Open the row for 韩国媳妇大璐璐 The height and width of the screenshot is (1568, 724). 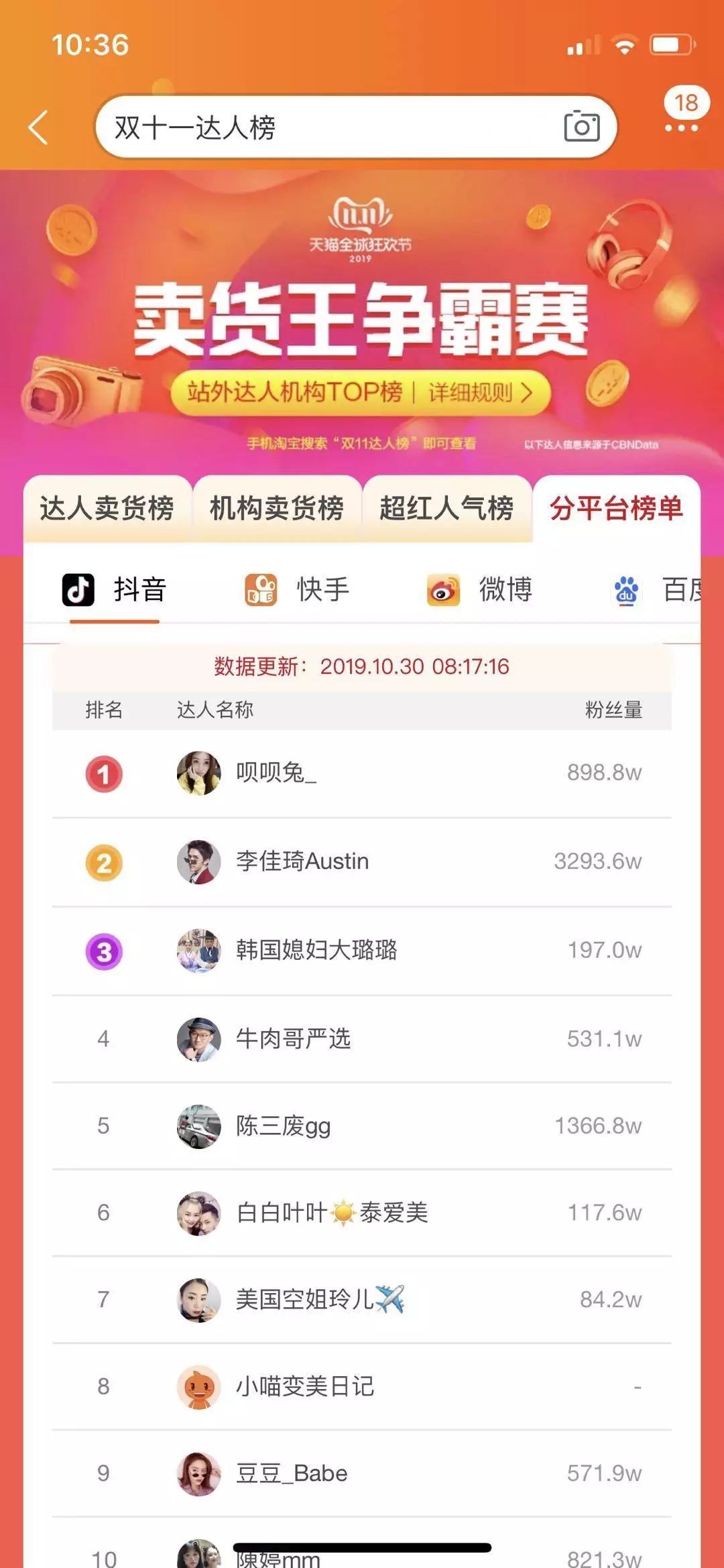[x=362, y=951]
